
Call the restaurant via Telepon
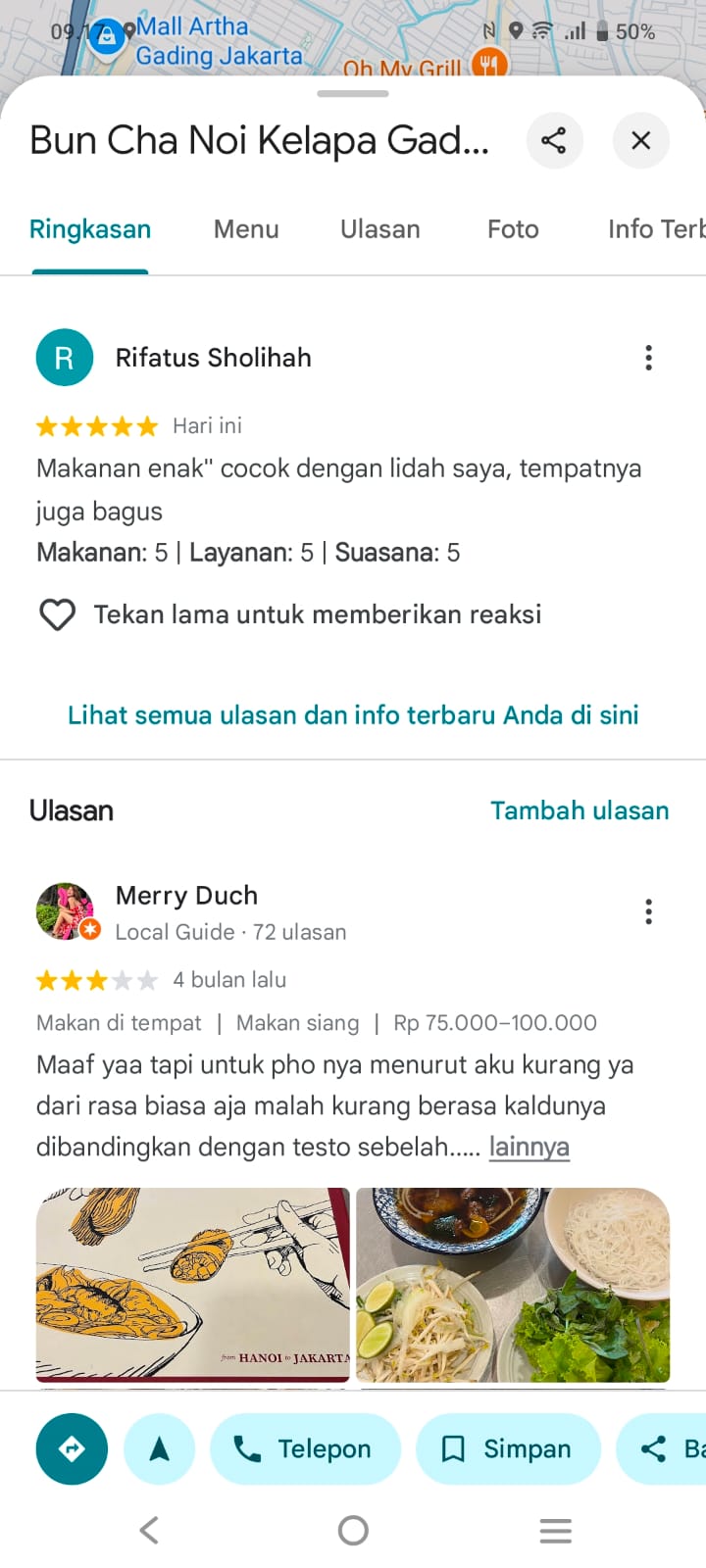click(305, 1448)
